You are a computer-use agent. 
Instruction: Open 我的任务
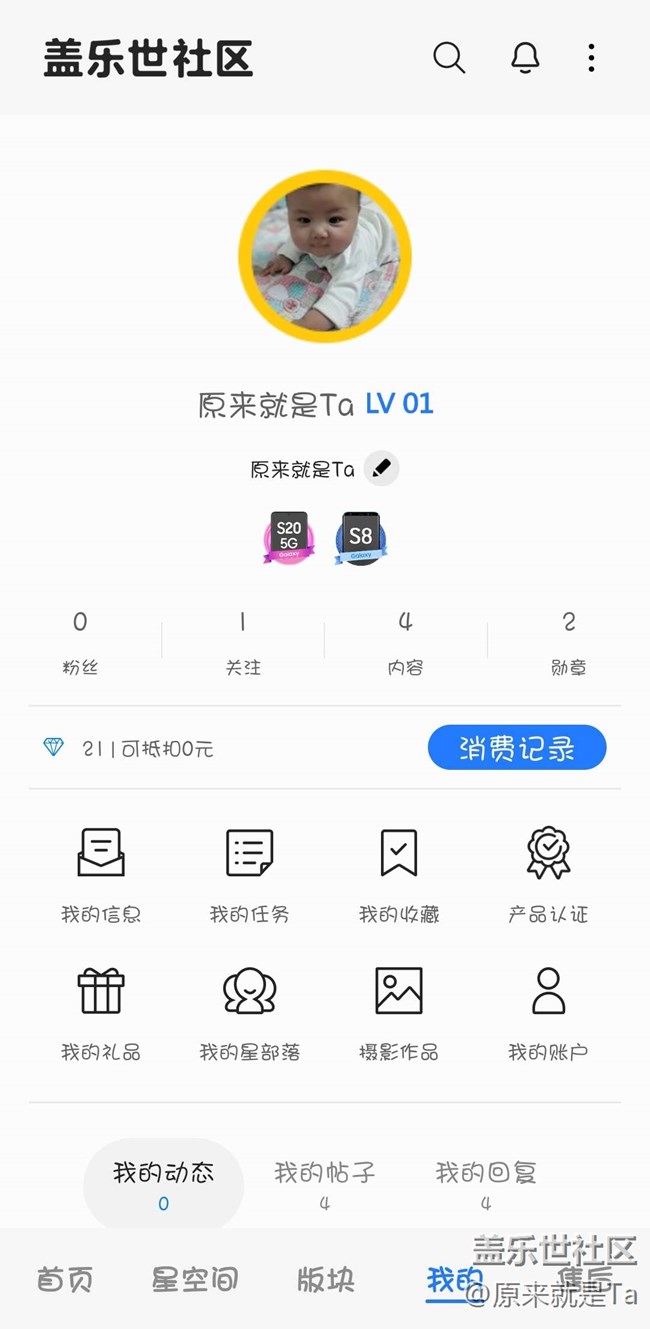click(x=249, y=872)
